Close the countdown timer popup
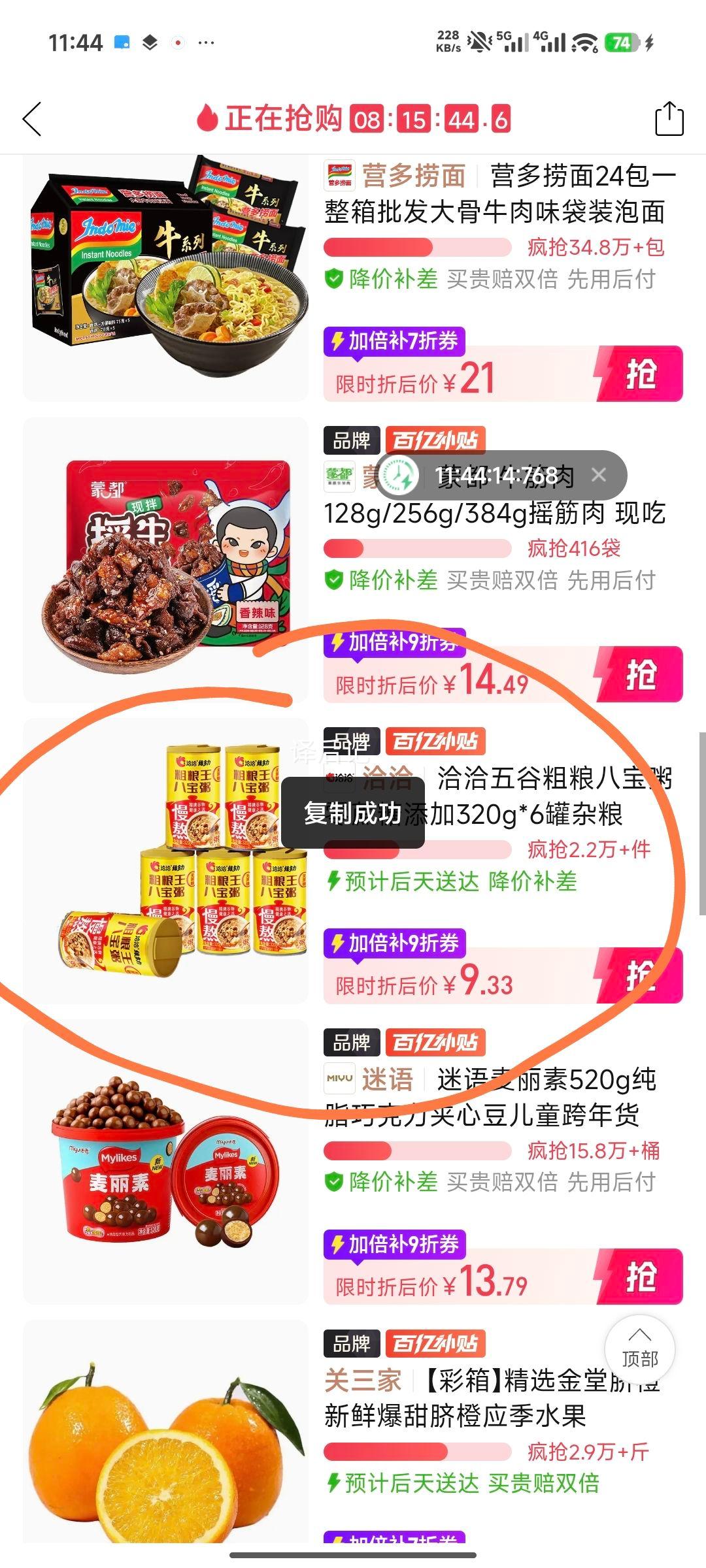This screenshot has height=1568, width=706. pyautogui.click(x=599, y=476)
